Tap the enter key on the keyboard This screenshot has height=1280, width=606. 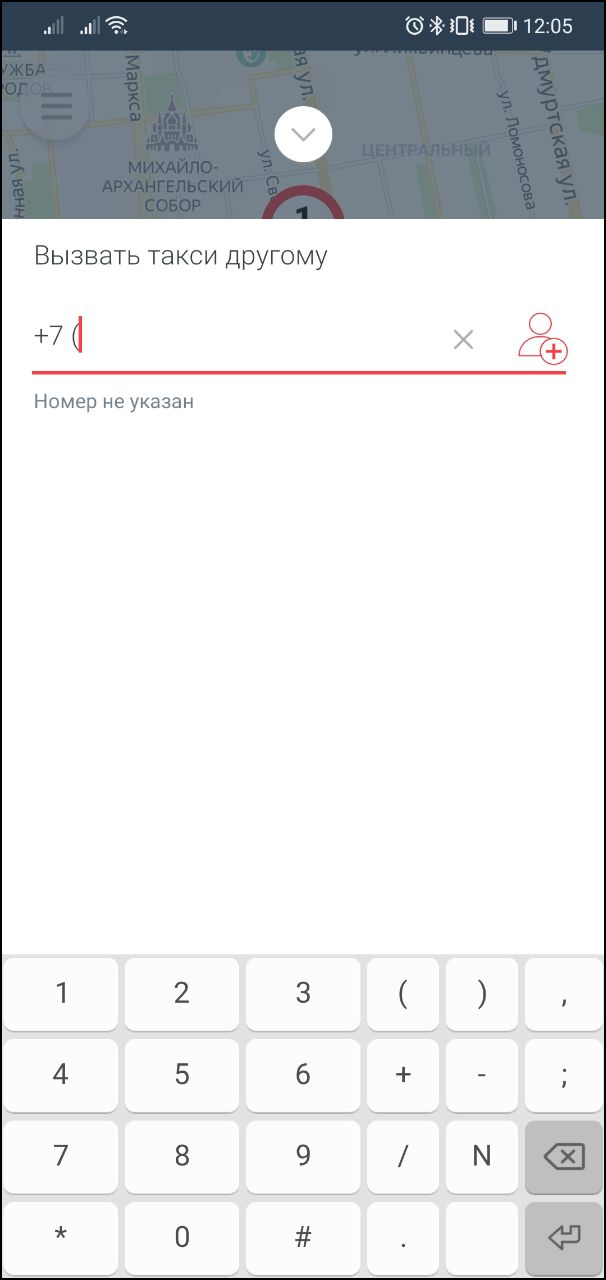(x=564, y=1238)
